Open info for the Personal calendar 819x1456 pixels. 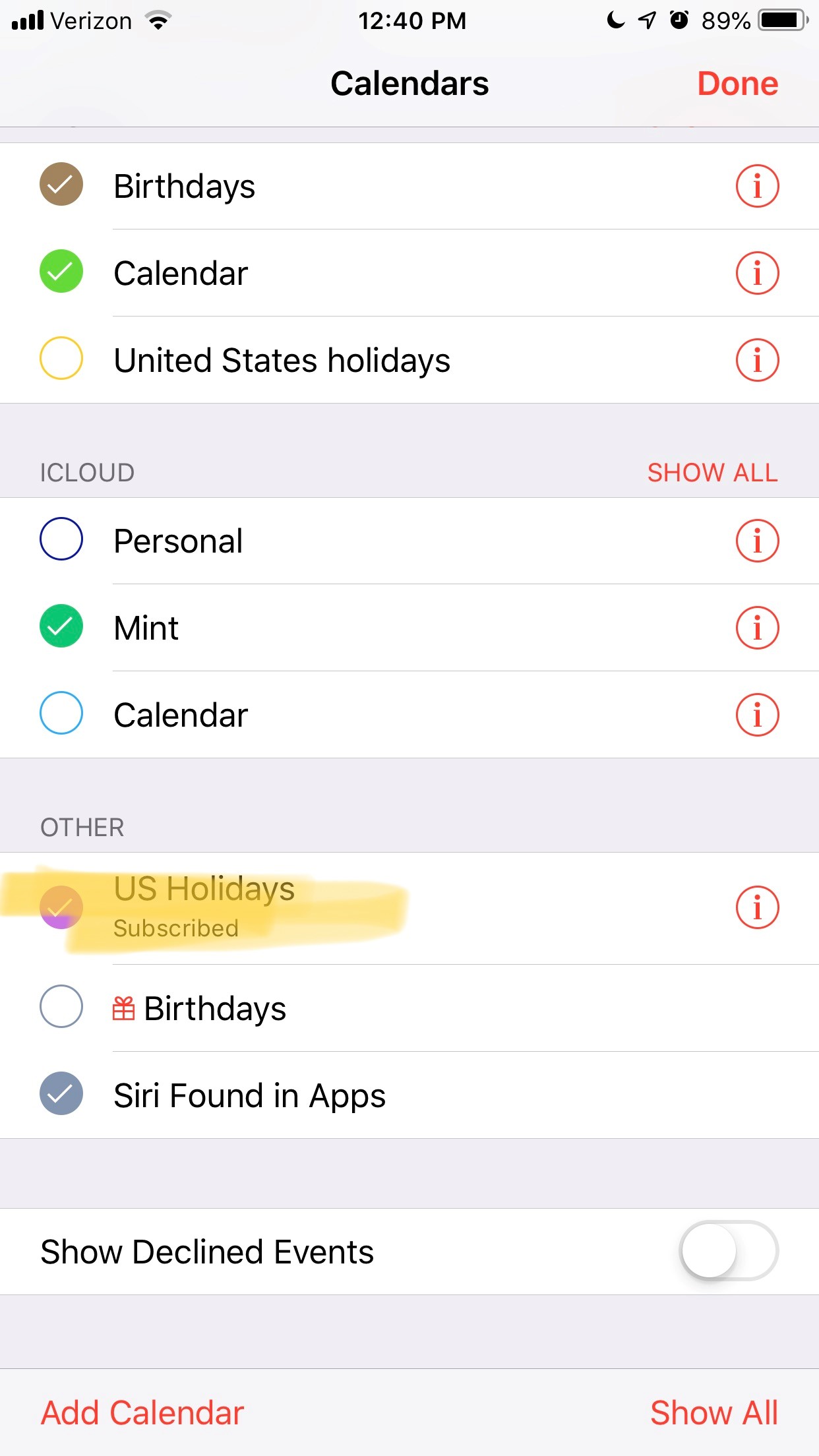pyautogui.click(x=757, y=541)
